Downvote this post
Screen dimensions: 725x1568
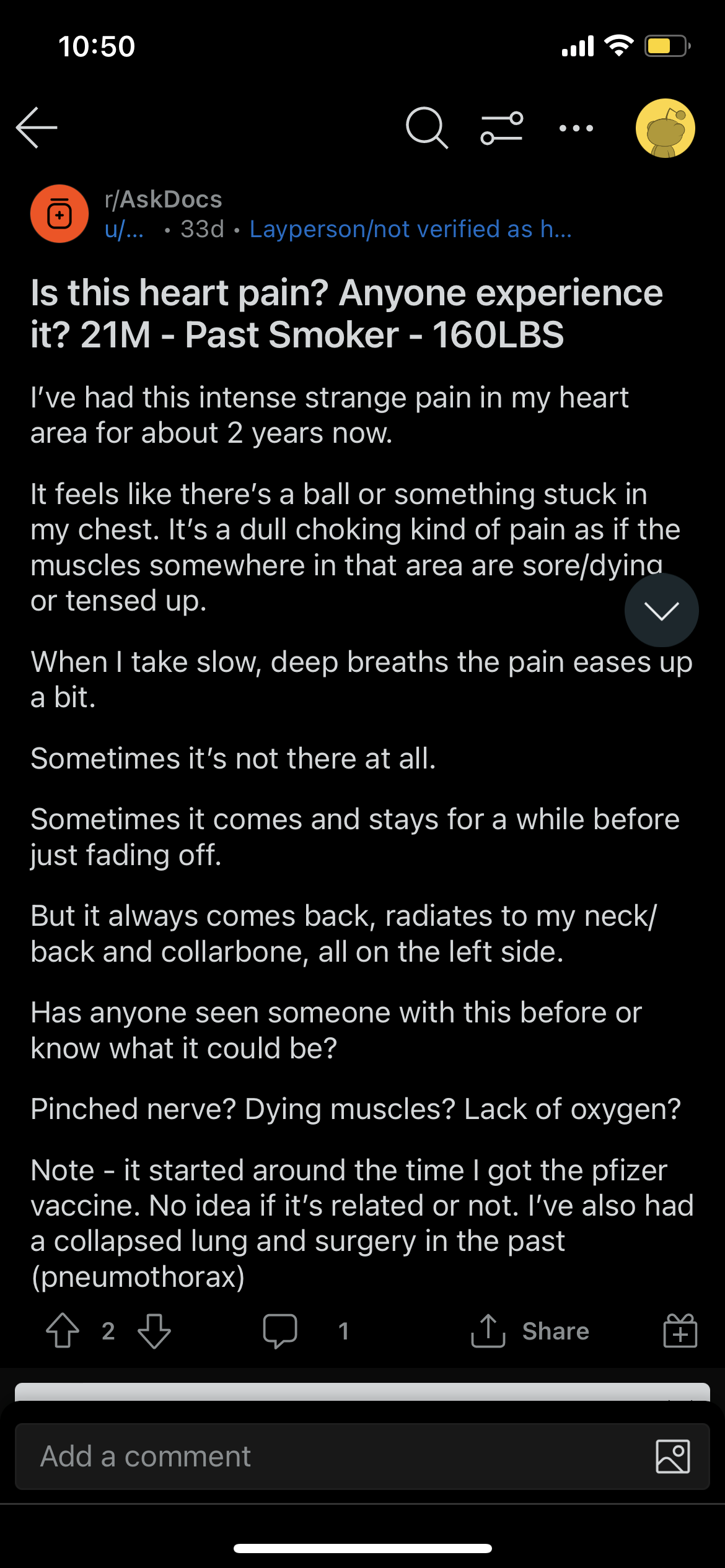(154, 1331)
